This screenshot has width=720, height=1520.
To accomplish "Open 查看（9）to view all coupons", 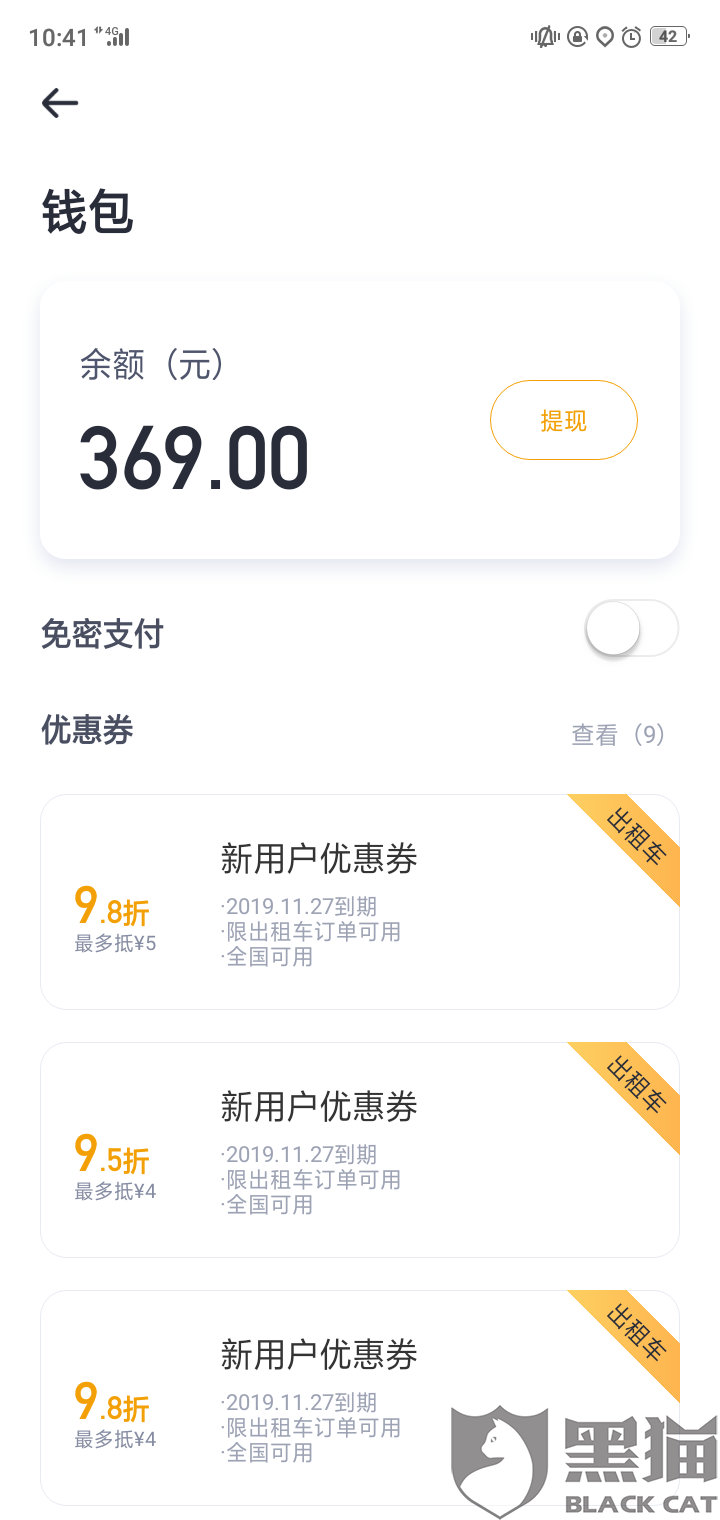I will (618, 735).
